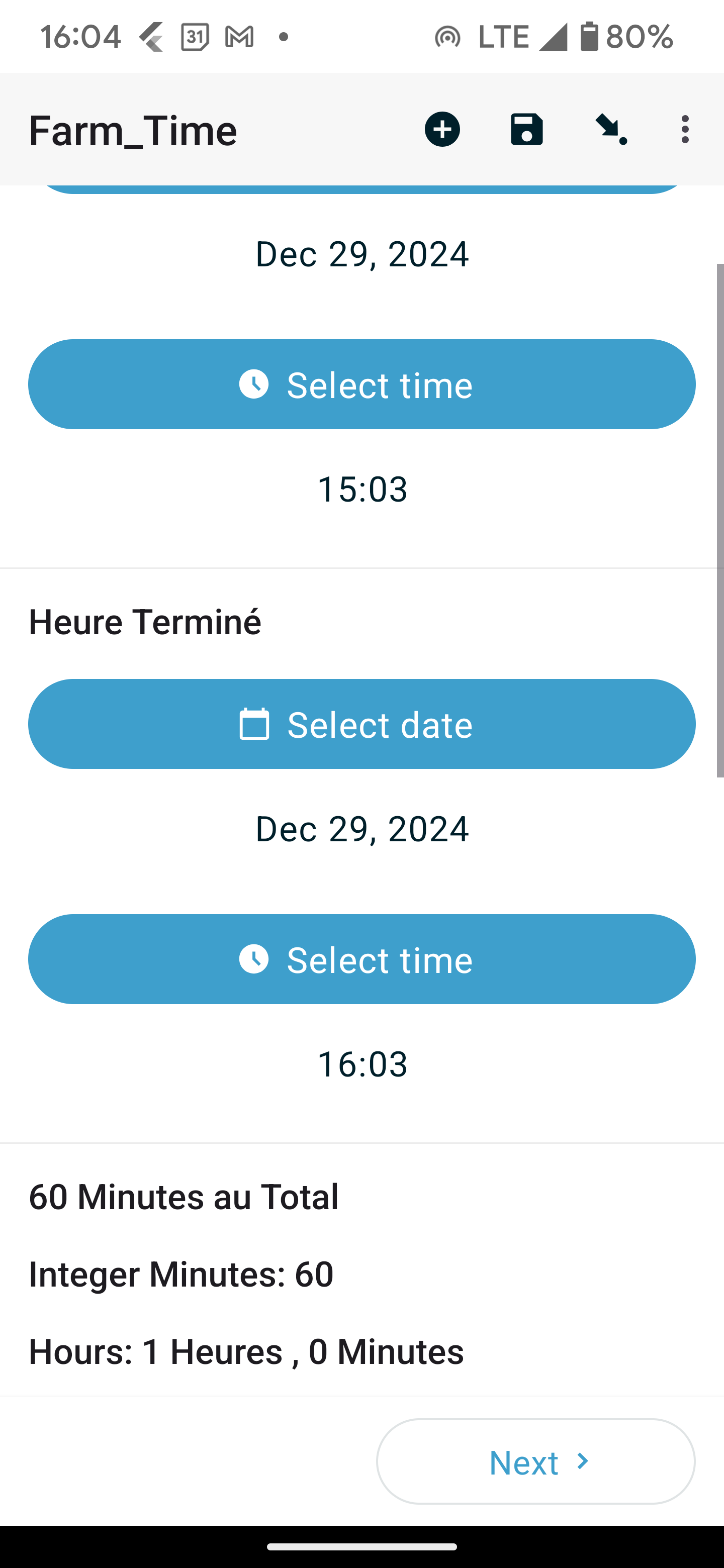The width and height of the screenshot is (724, 1568).
Task: Go to the Next page
Action: pos(536,1461)
